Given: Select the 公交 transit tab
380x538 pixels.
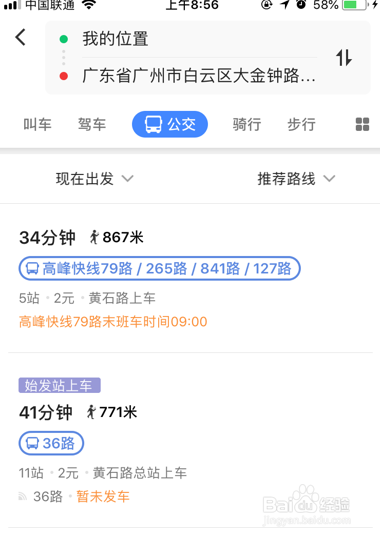Looking at the screenshot, I should [x=170, y=124].
